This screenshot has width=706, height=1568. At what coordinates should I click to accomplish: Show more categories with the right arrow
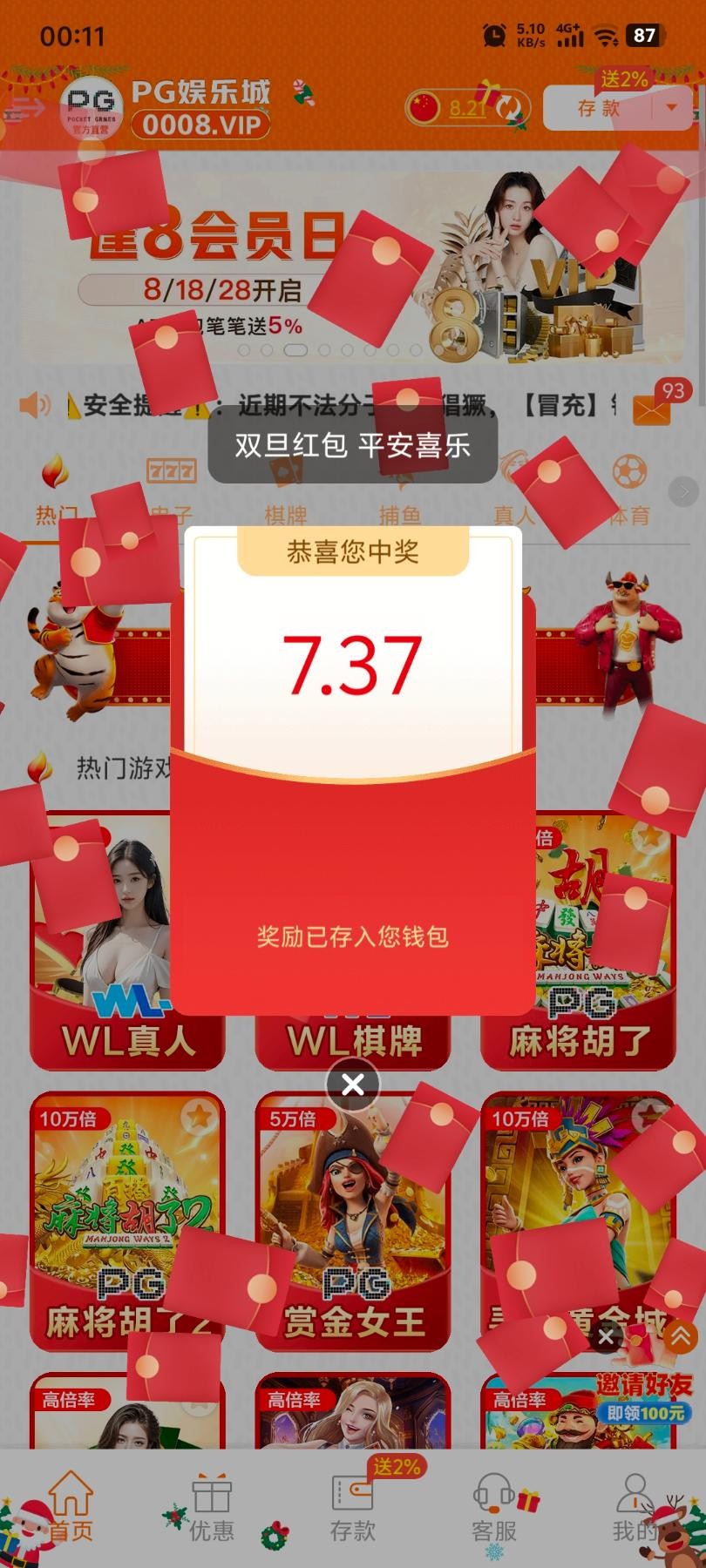tap(683, 491)
